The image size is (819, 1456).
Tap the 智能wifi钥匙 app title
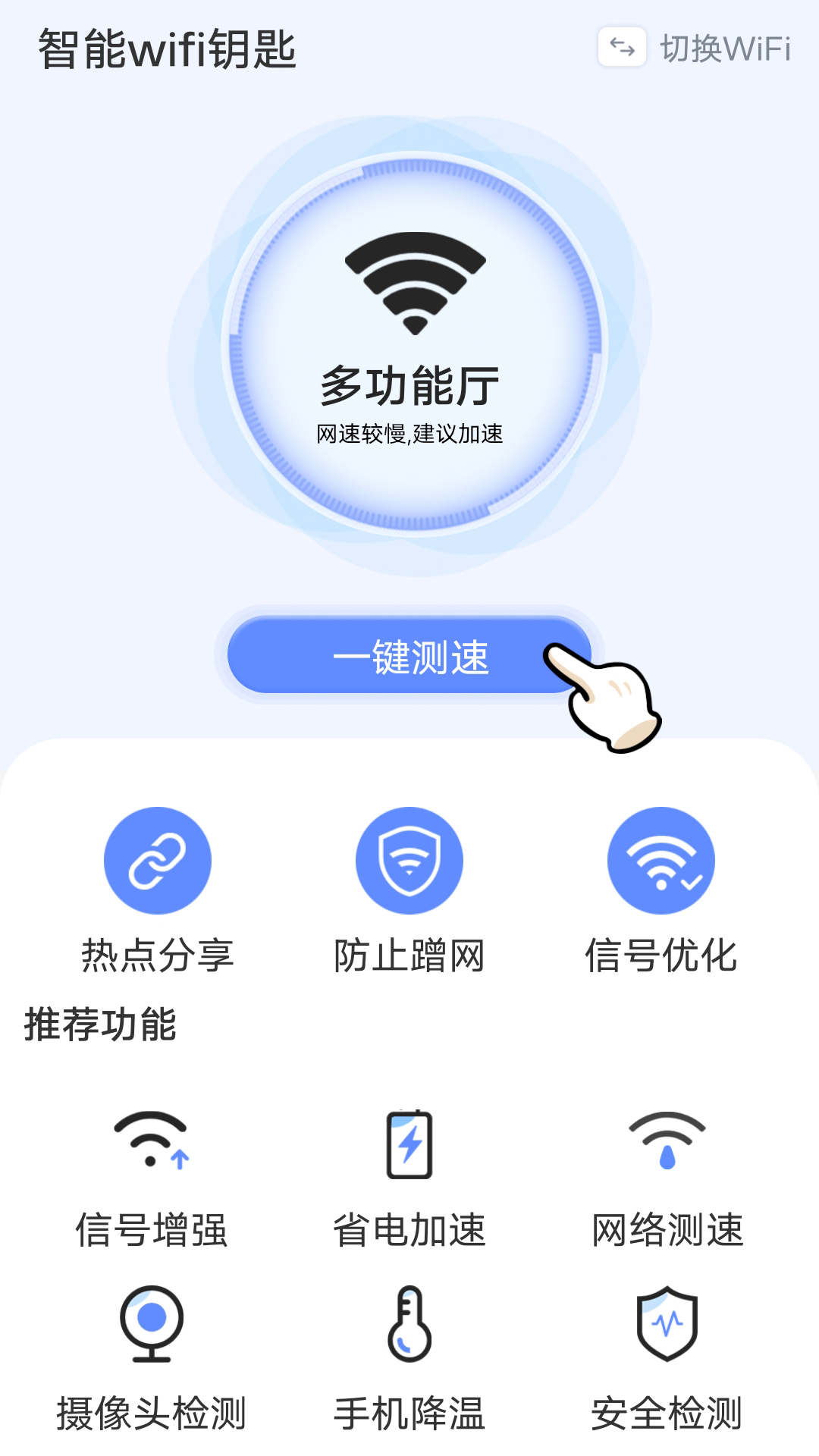[167, 45]
